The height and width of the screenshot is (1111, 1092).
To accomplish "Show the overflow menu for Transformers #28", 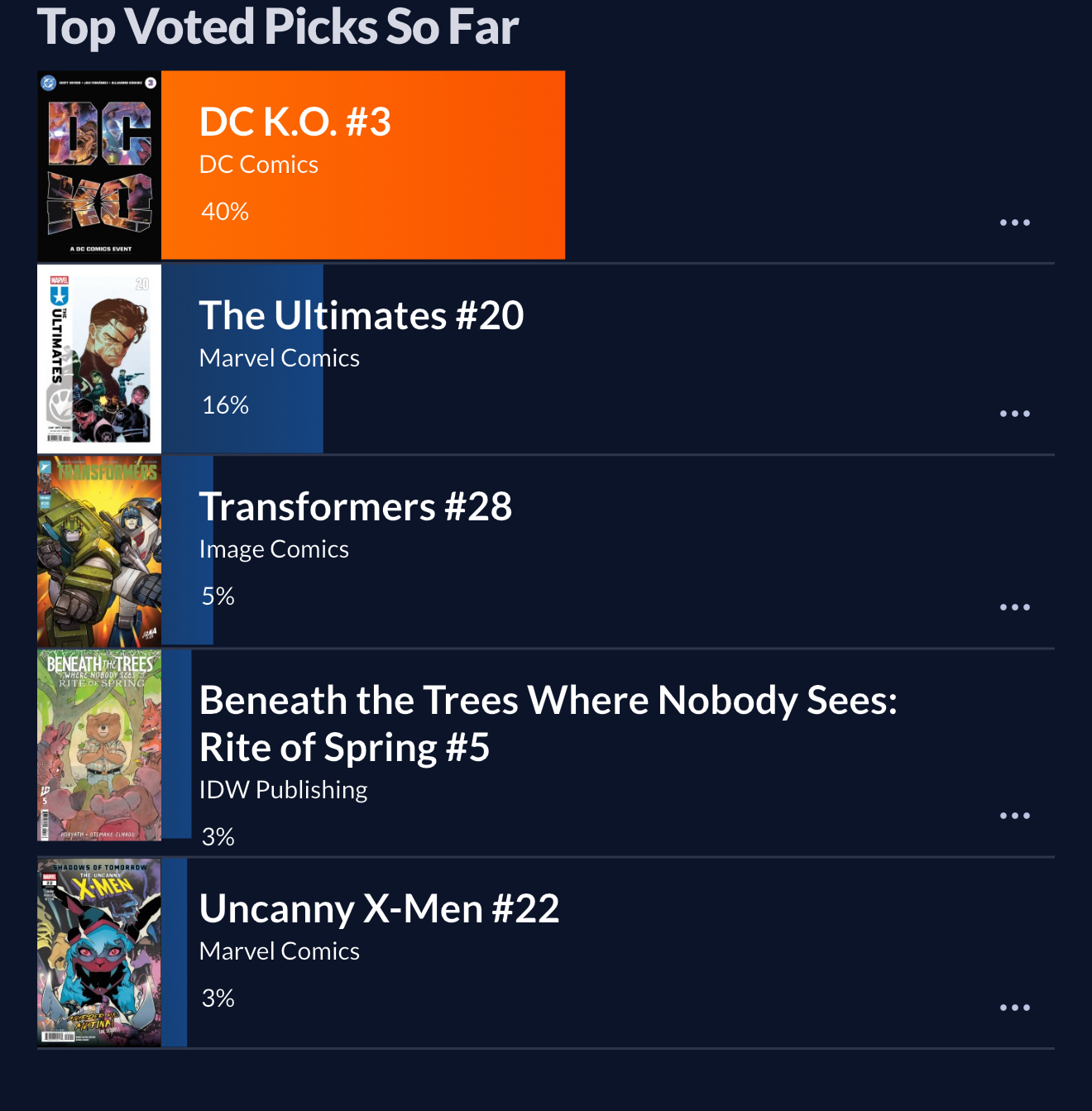I will tap(1014, 607).
